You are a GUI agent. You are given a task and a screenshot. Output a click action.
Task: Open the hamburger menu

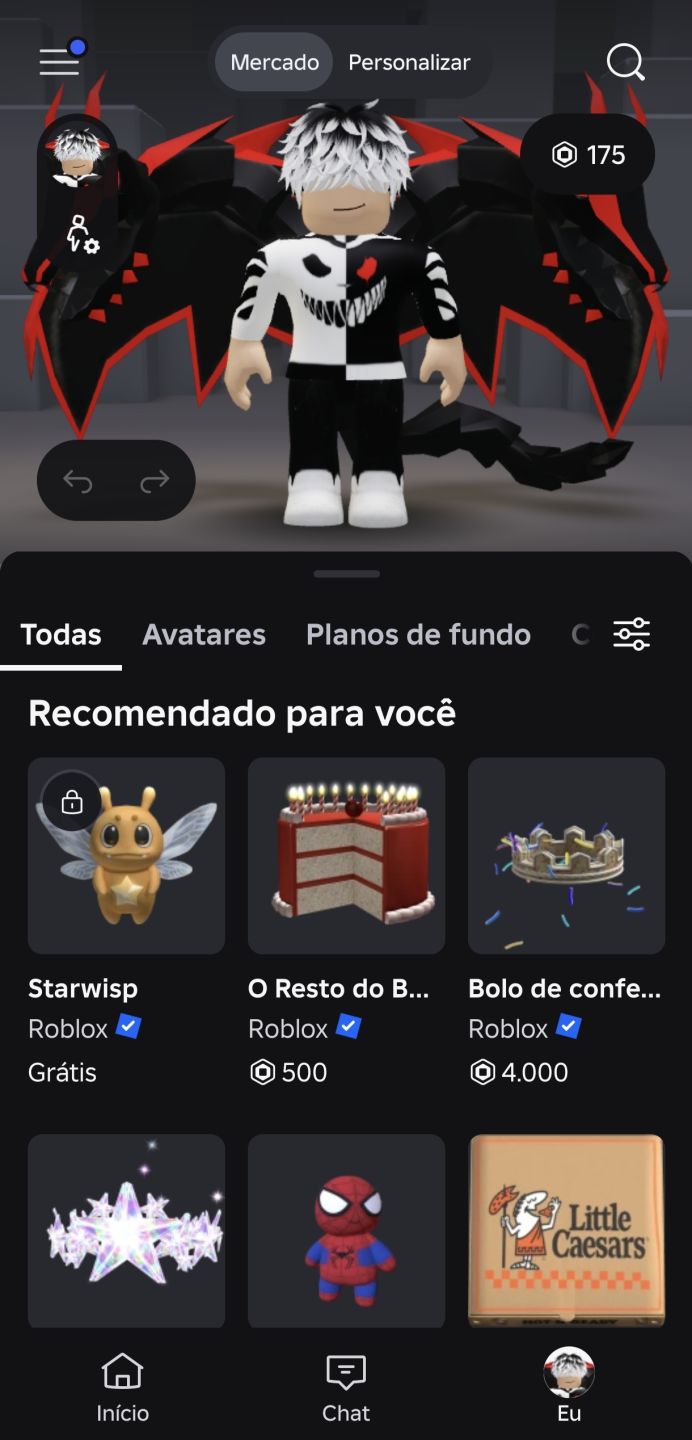point(59,62)
